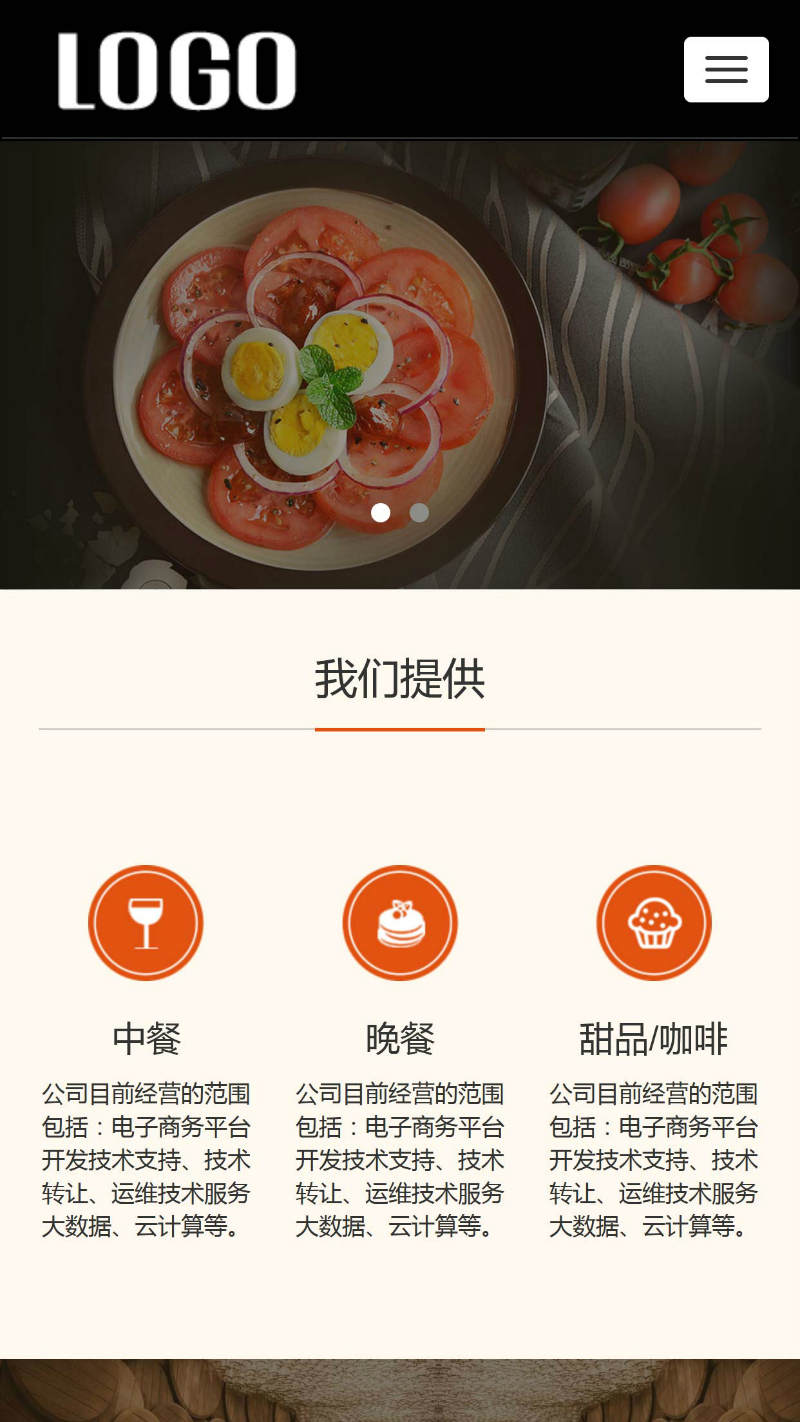Tap the LOGO to go home
The height and width of the screenshot is (1422, 800).
tap(177, 70)
